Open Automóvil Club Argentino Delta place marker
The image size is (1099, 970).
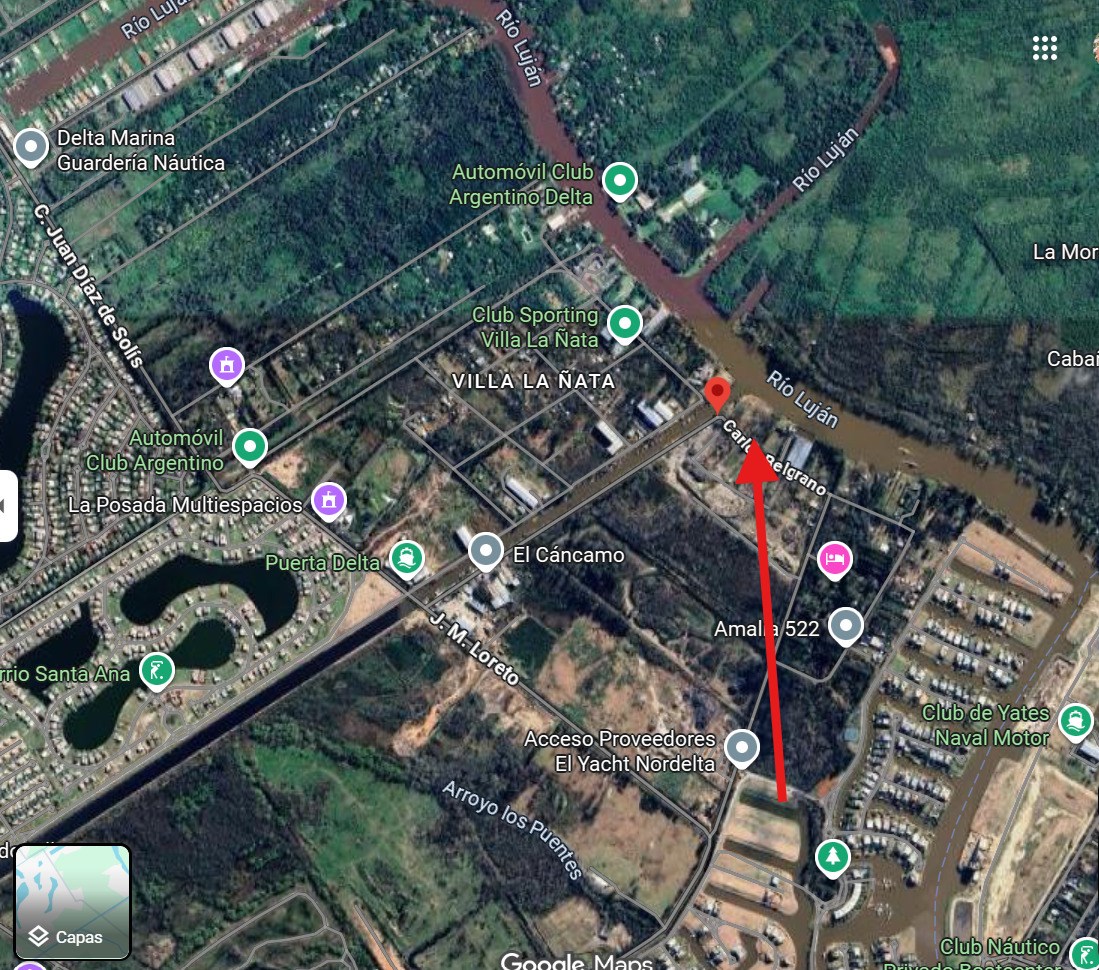coord(620,181)
